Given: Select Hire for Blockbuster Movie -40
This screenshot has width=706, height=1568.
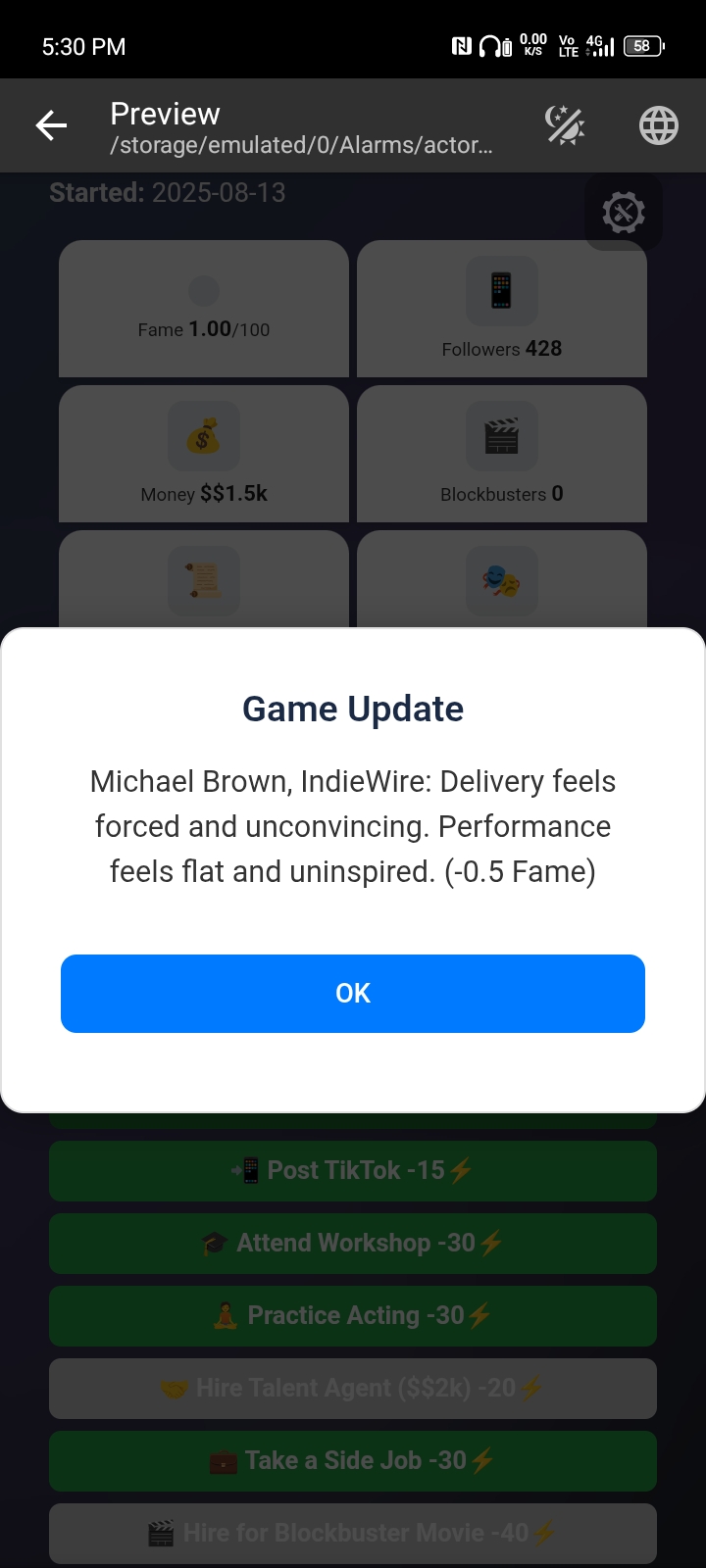Looking at the screenshot, I should tap(353, 1533).
